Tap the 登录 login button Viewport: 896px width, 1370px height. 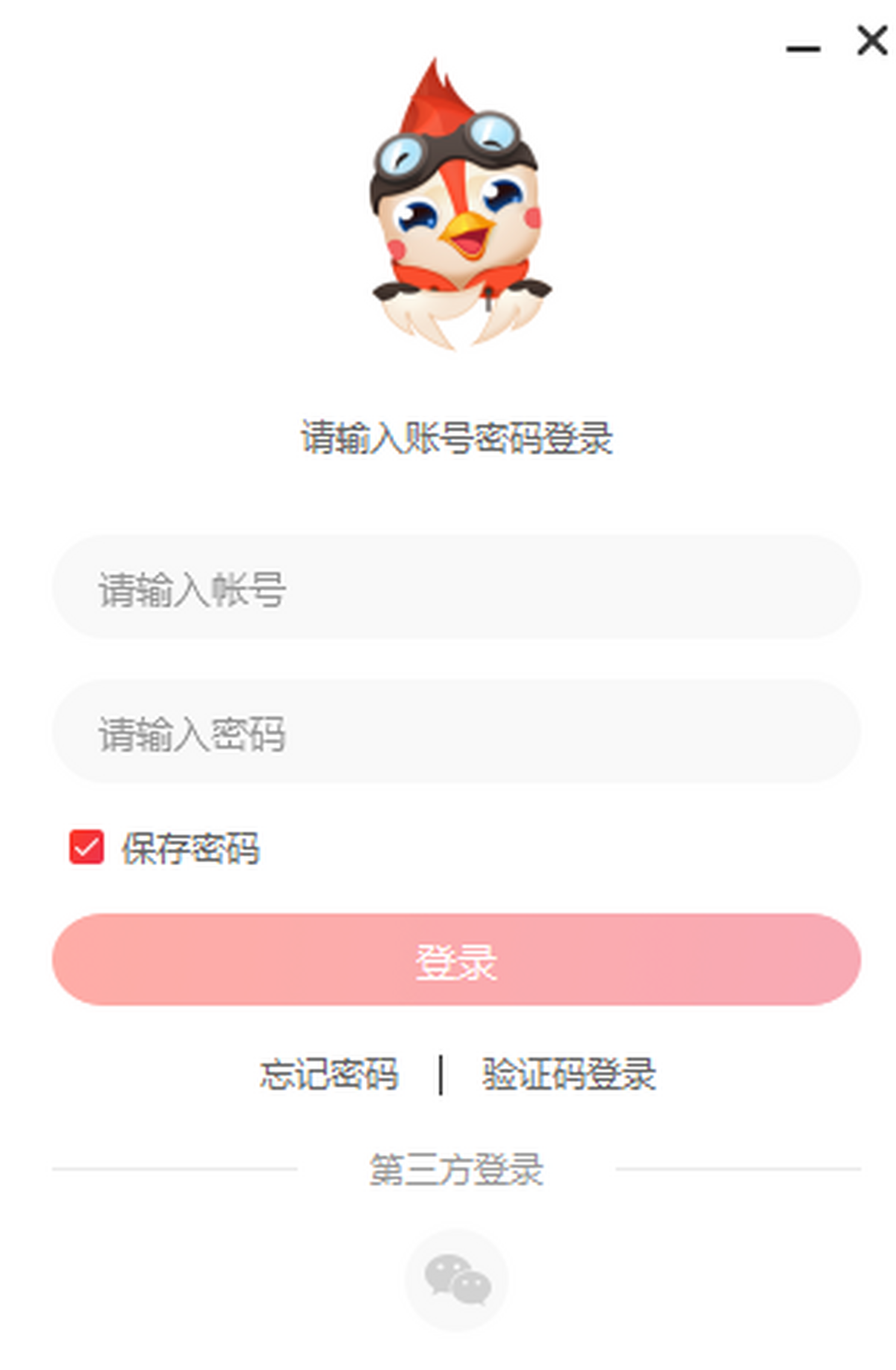pos(455,960)
